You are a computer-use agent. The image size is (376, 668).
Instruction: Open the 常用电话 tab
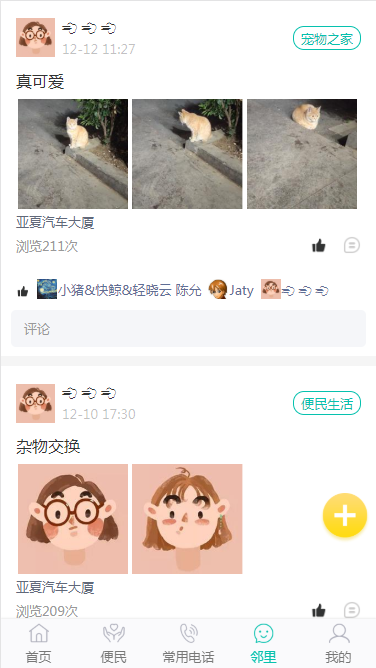(188, 643)
